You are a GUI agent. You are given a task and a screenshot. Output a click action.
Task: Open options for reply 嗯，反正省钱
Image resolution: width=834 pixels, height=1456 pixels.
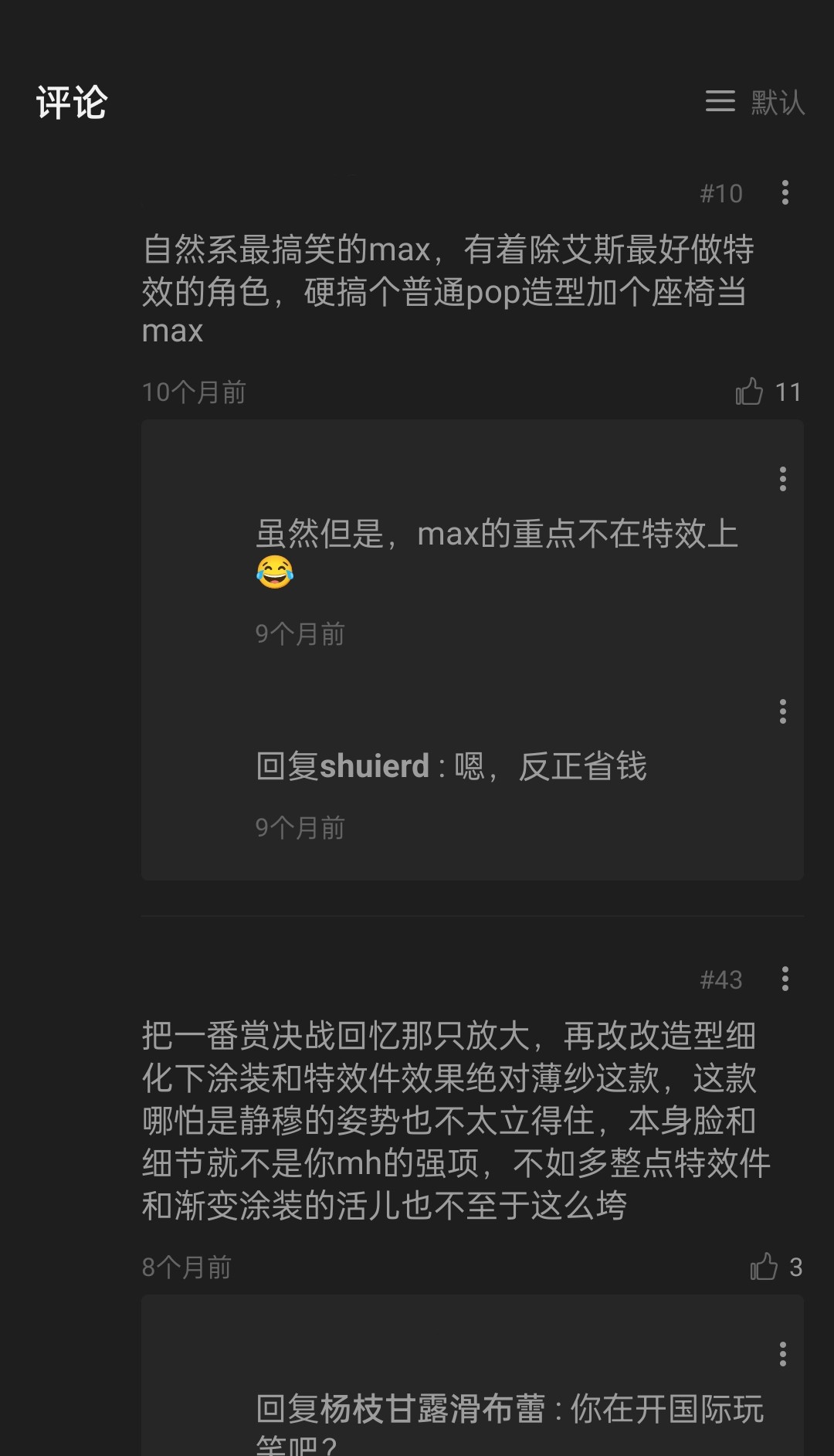click(x=782, y=711)
